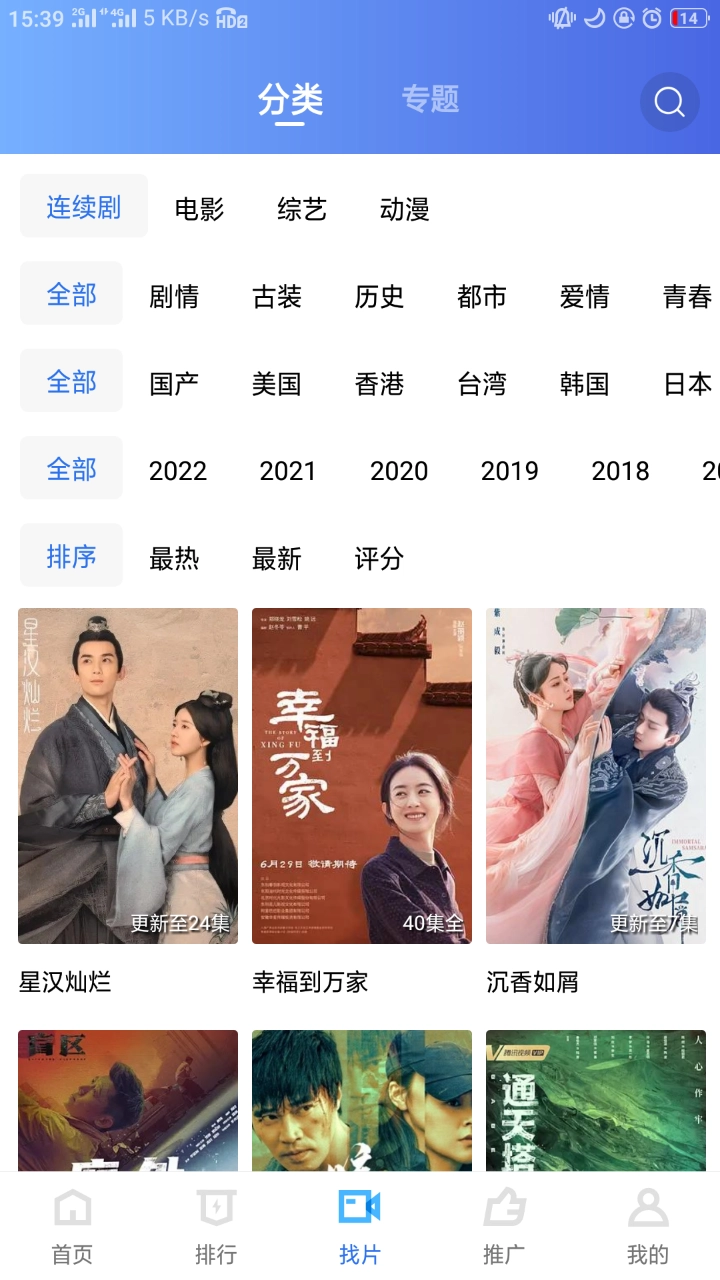The height and width of the screenshot is (1280, 720).
Task: Open the 推广 promotion thumbs-up icon
Action: coord(504,1208)
